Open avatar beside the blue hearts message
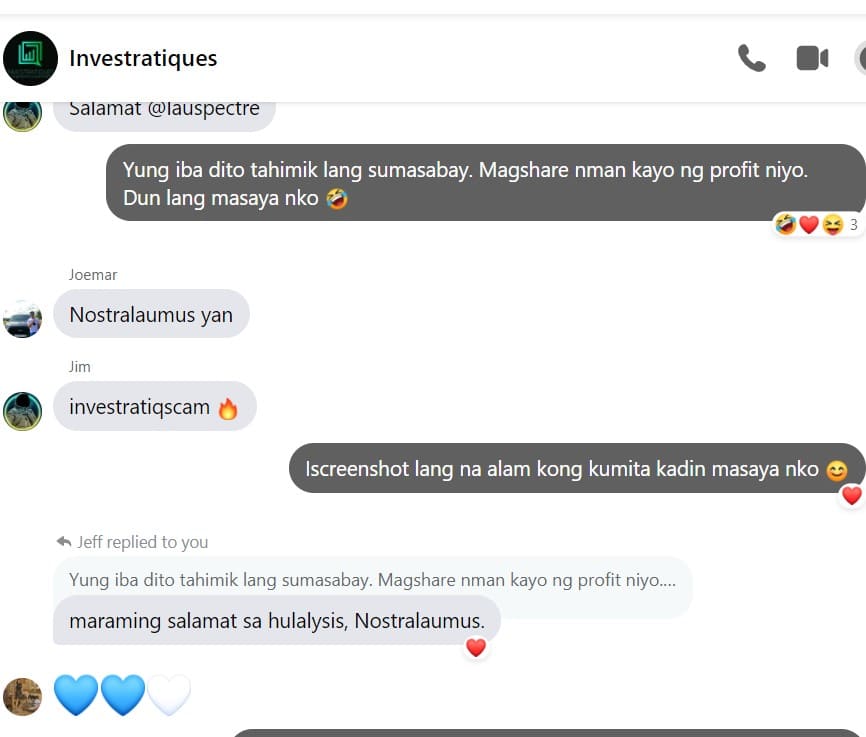 [x=23, y=697]
